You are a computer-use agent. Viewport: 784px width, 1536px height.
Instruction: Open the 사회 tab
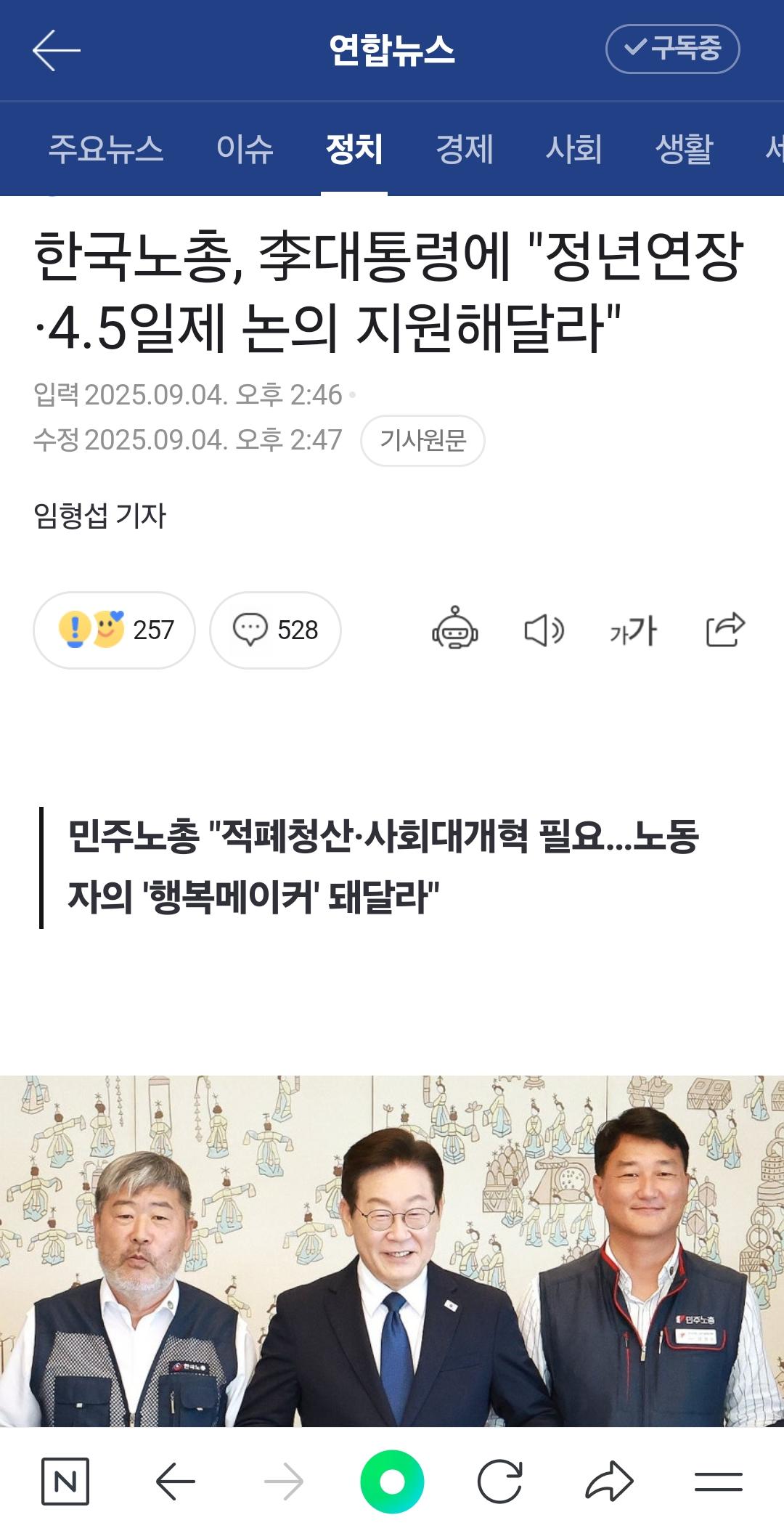point(573,149)
